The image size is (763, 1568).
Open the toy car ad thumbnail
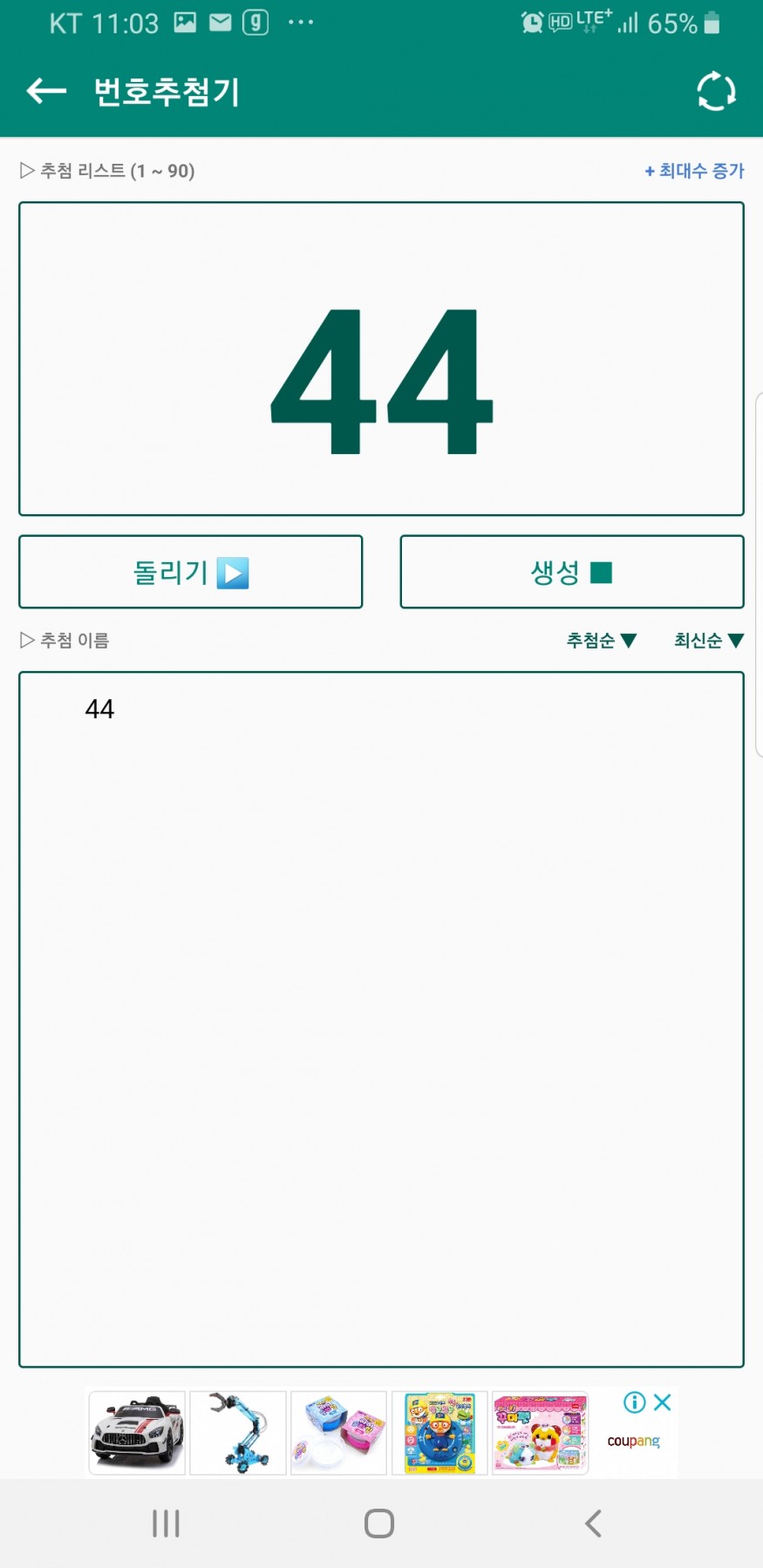click(x=137, y=1433)
